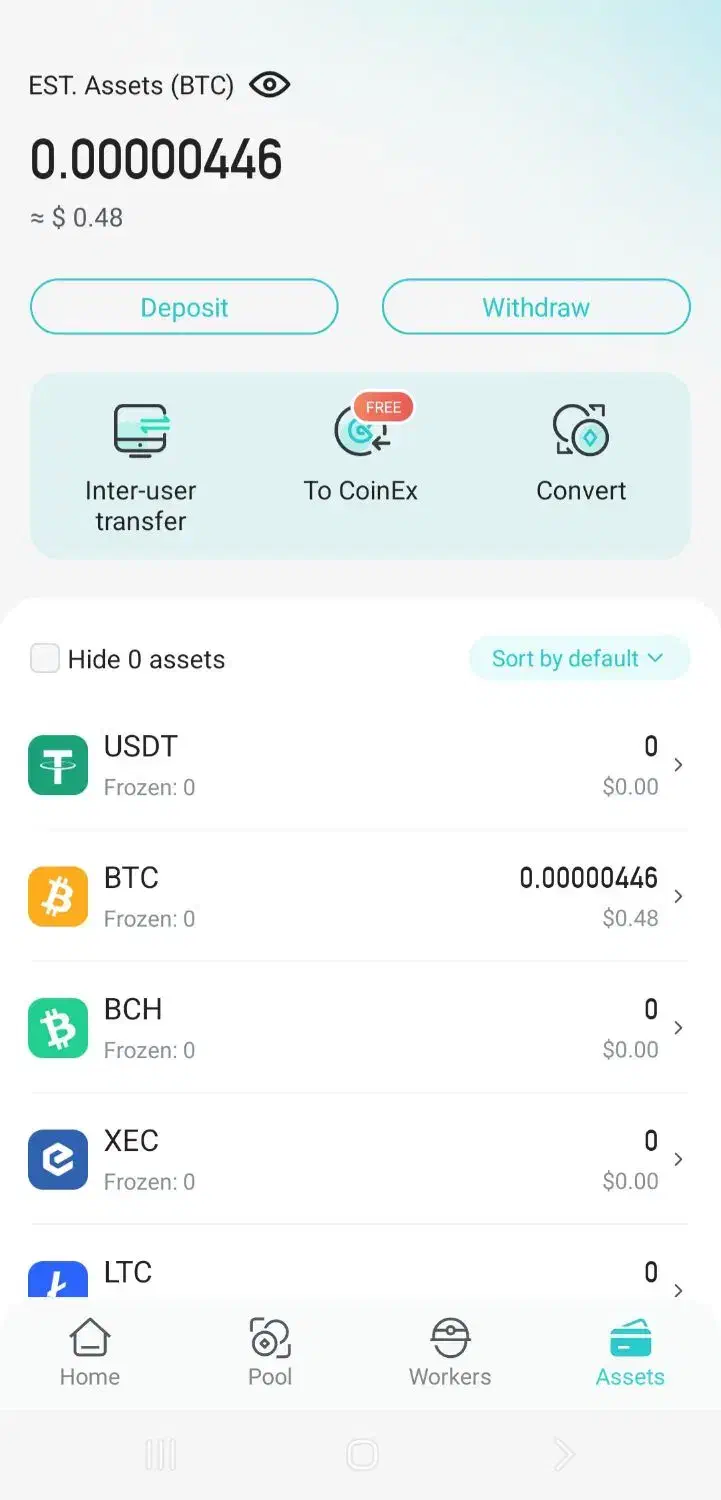
Task: Tap the Deposit button
Action: (x=184, y=307)
